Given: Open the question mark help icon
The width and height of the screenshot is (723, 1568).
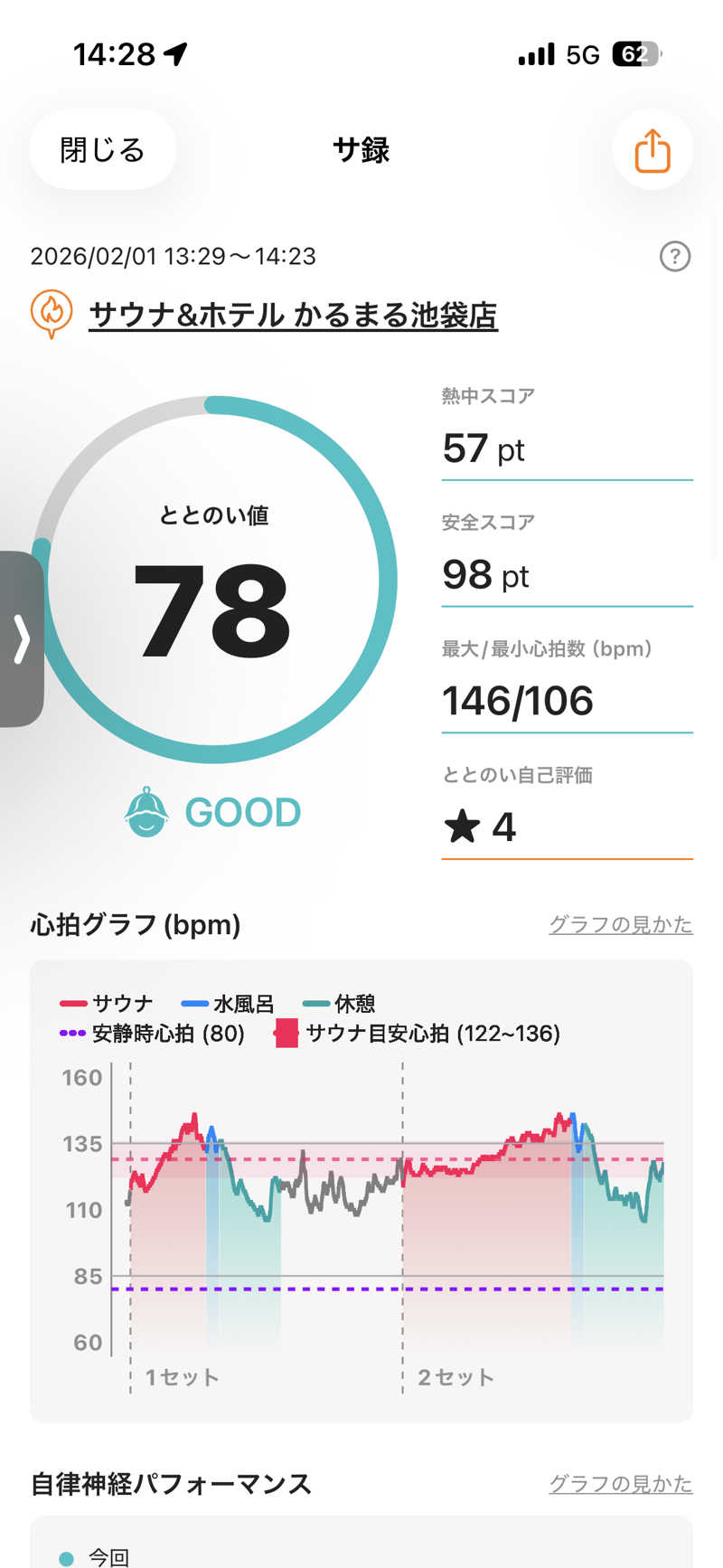Looking at the screenshot, I should pos(674,257).
